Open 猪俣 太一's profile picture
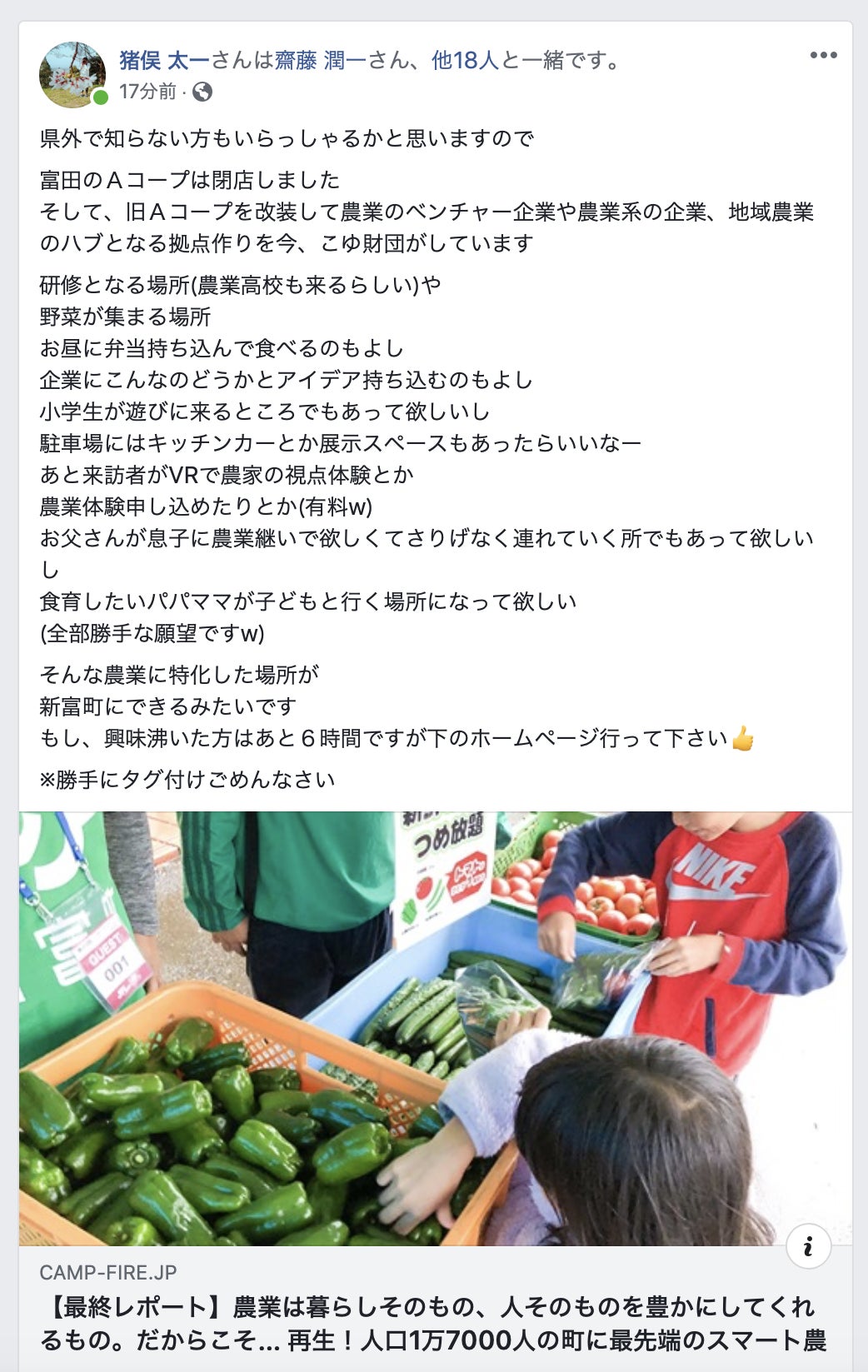Viewport: 868px width, 1372px height. tap(72, 75)
